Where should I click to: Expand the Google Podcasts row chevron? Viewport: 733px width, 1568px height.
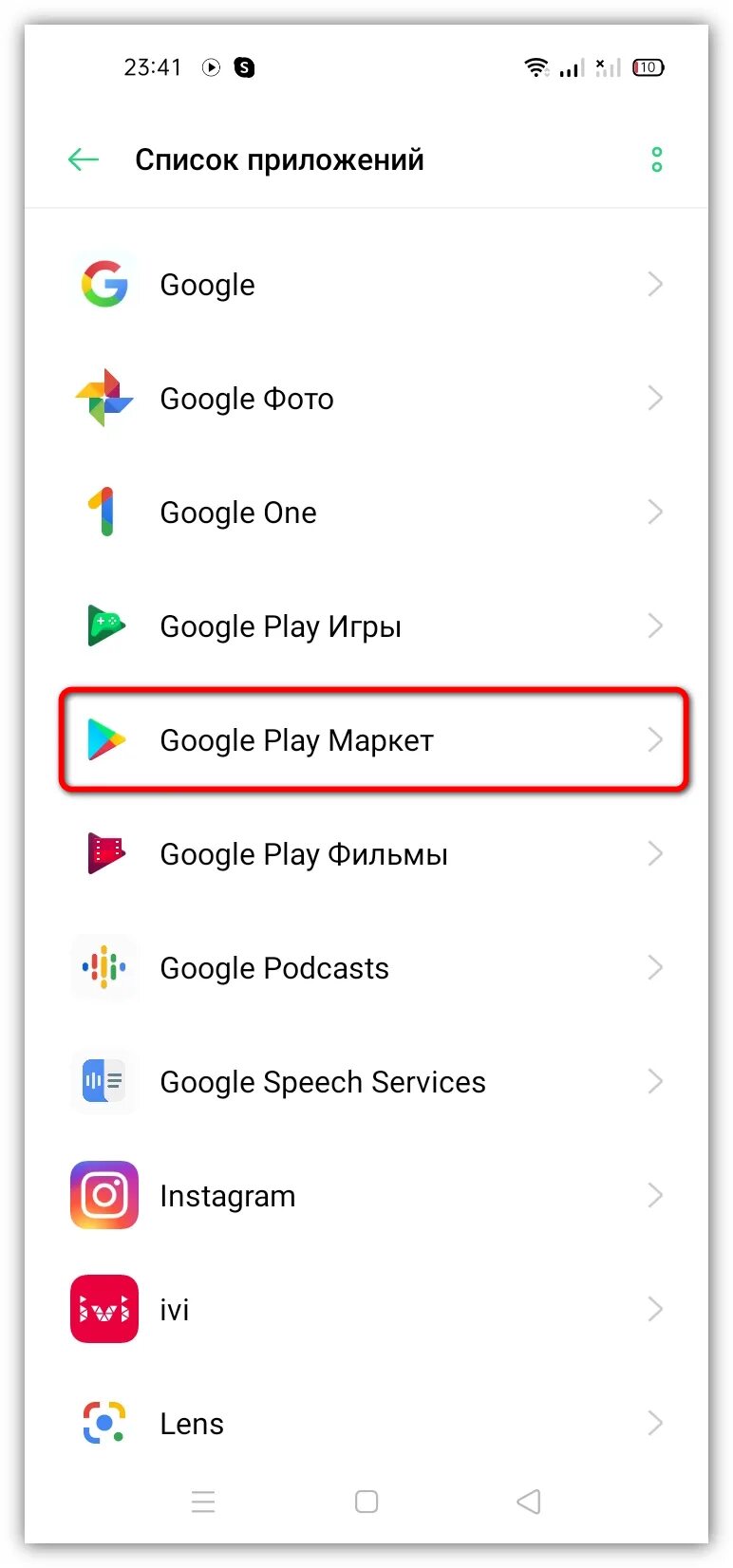[x=655, y=967]
